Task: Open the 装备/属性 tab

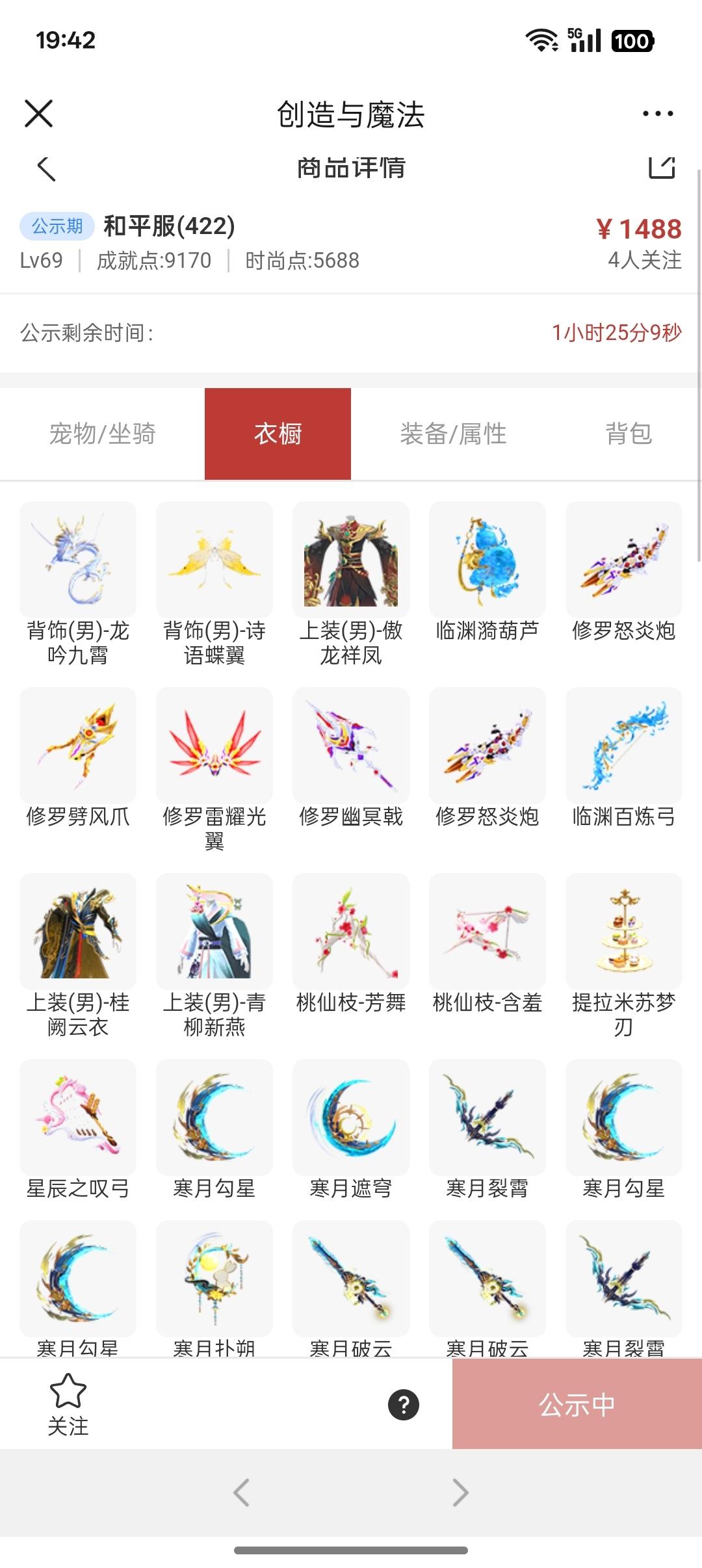Action: tap(455, 434)
